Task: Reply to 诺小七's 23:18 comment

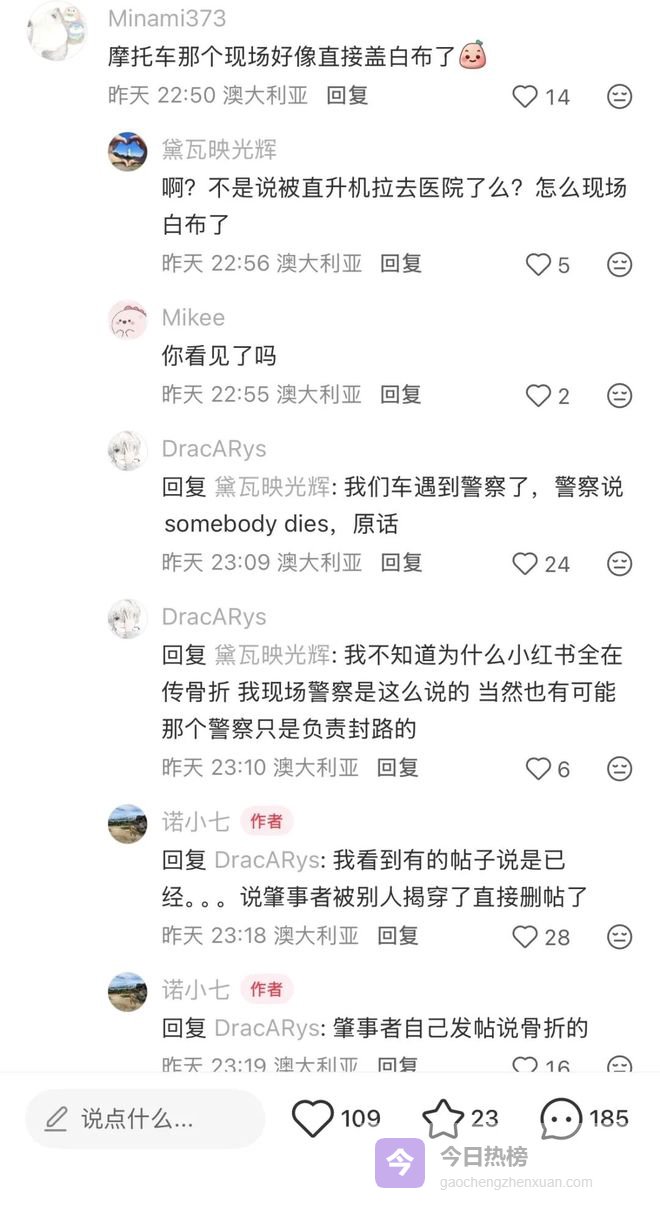Action: click(398, 935)
